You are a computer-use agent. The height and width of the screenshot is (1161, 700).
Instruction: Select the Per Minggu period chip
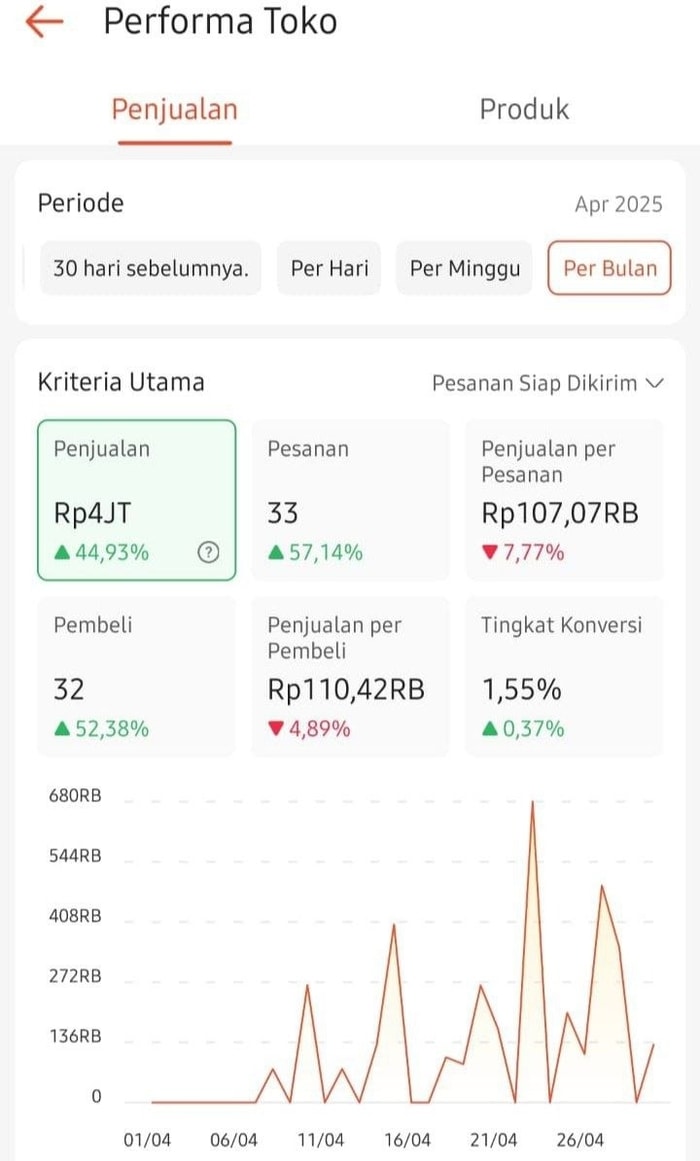click(x=465, y=268)
